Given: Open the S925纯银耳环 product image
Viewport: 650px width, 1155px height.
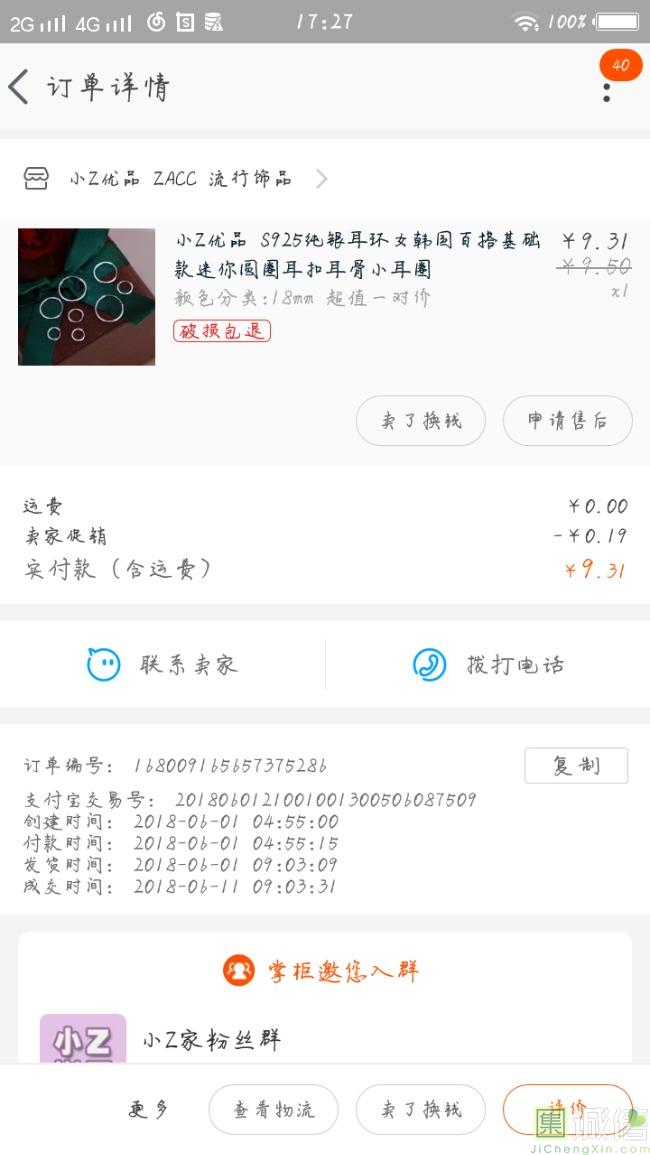Looking at the screenshot, I should click(x=86, y=297).
